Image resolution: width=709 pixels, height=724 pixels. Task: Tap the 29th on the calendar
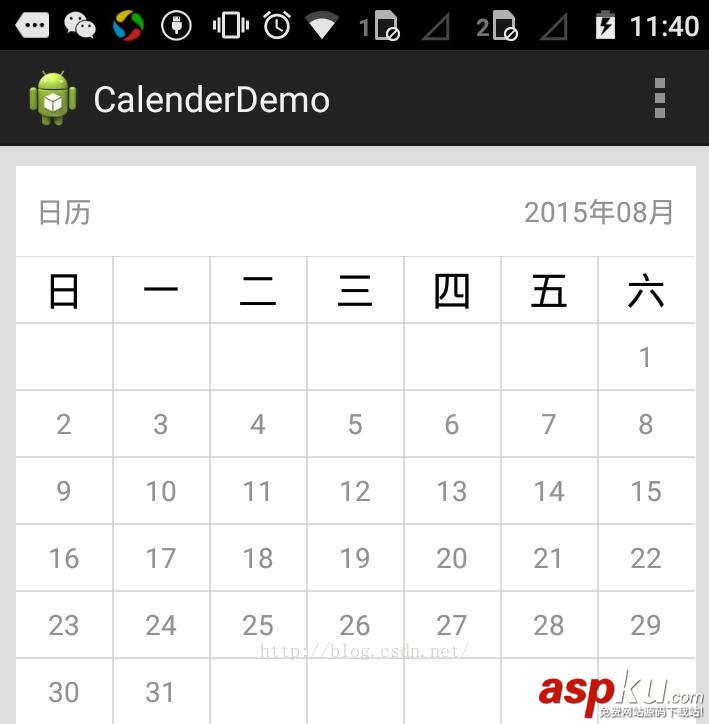tap(645, 625)
